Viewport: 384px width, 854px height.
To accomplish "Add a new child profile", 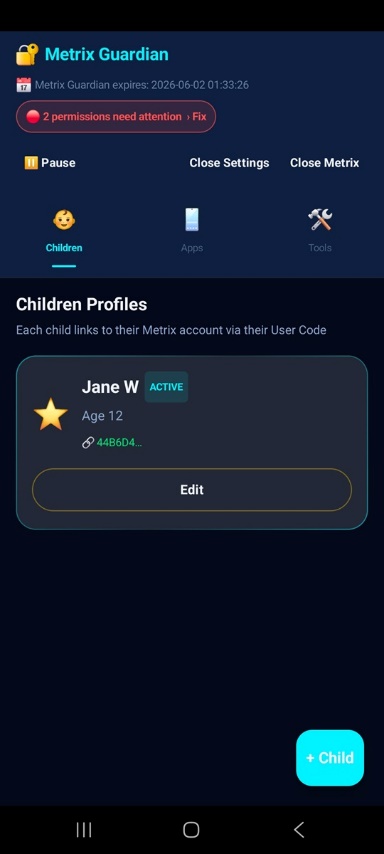I will tap(330, 758).
